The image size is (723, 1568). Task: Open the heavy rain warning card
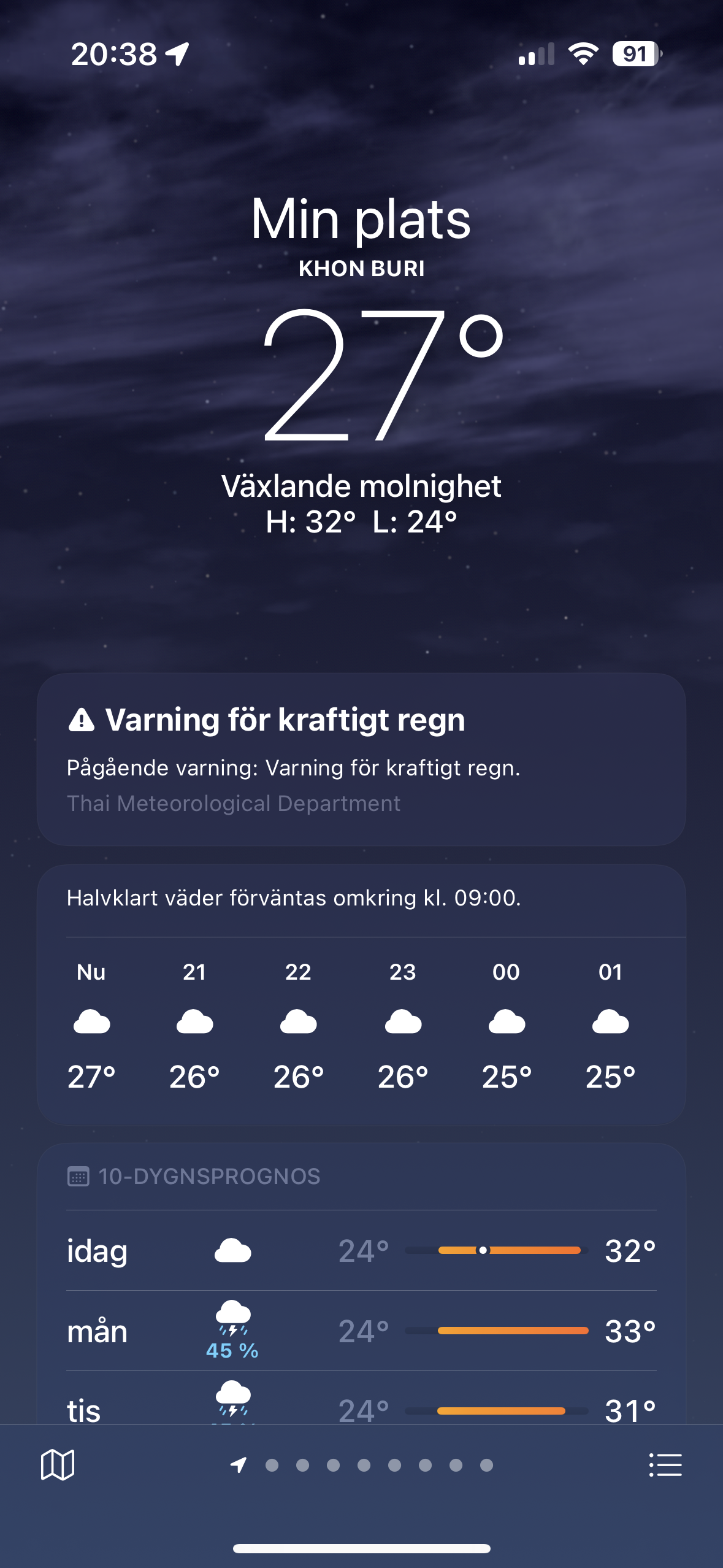pos(361,759)
